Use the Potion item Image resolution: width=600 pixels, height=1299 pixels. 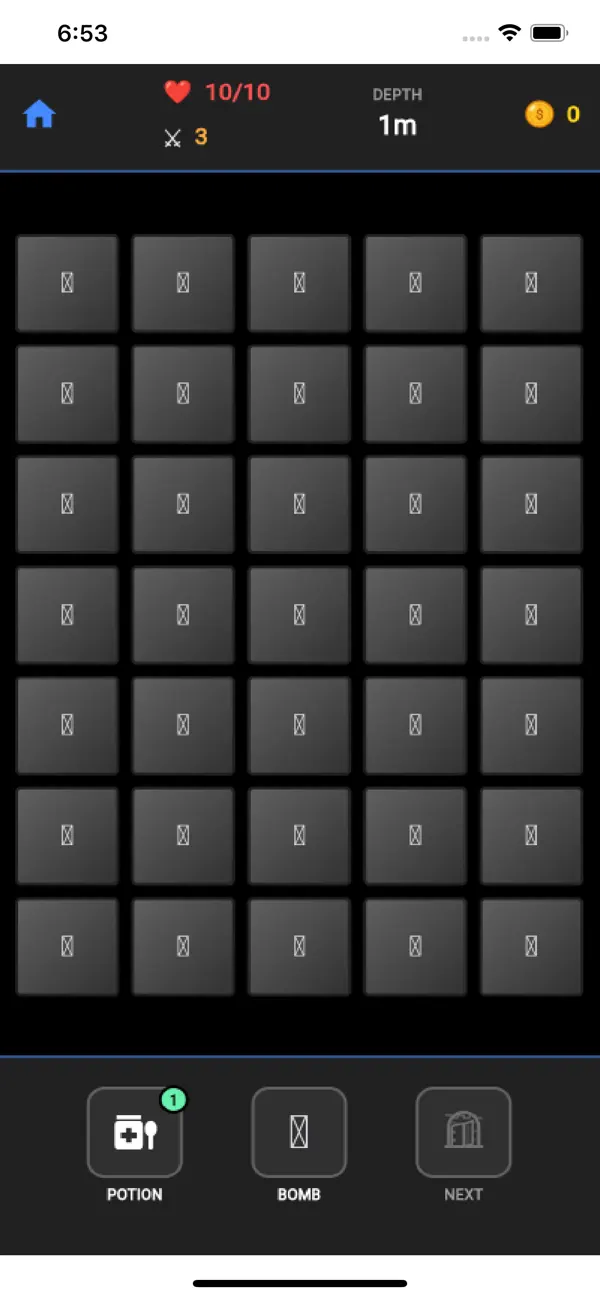coord(135,1132)
